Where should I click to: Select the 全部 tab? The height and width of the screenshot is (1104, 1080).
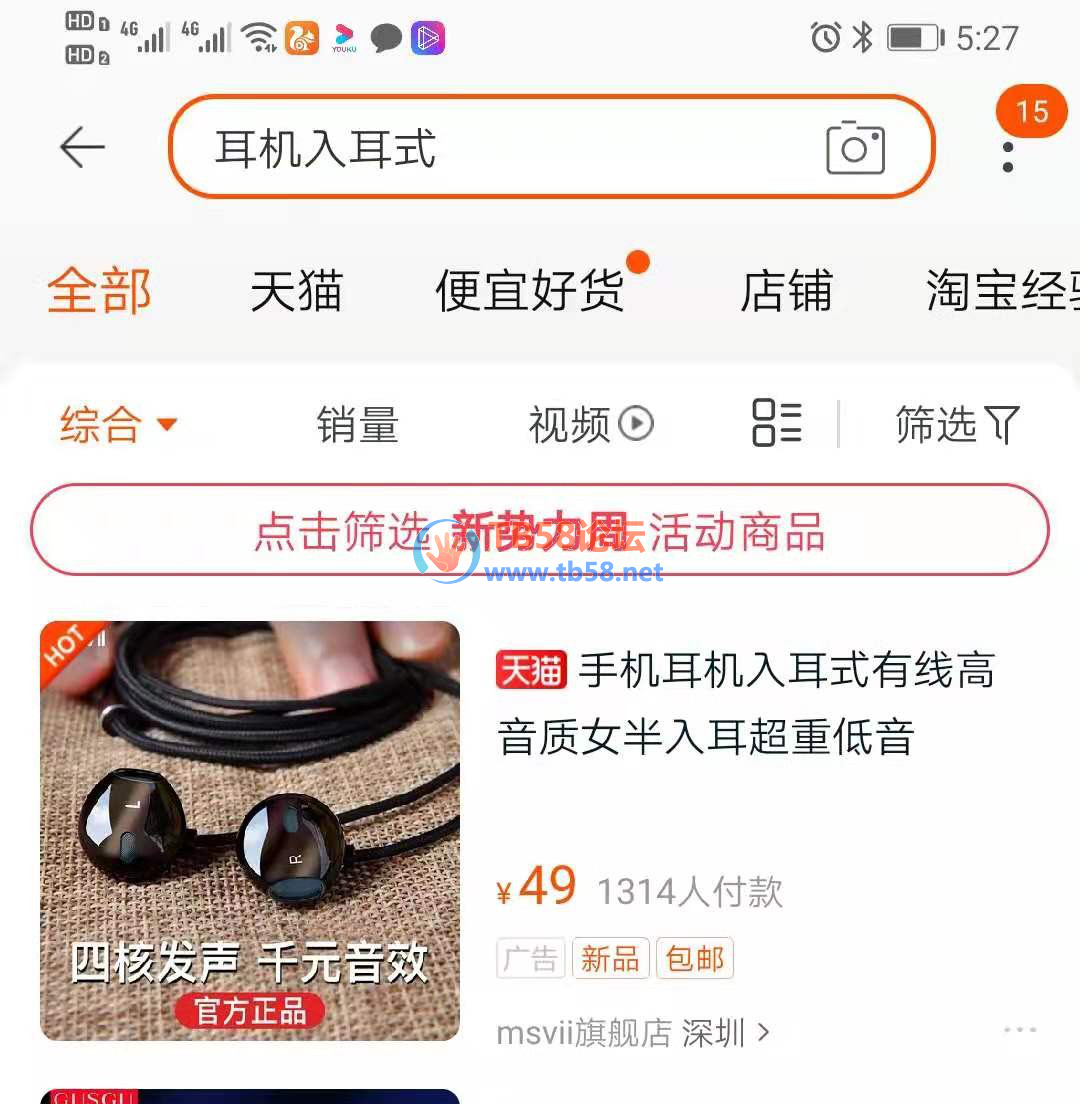click(99, 292)
